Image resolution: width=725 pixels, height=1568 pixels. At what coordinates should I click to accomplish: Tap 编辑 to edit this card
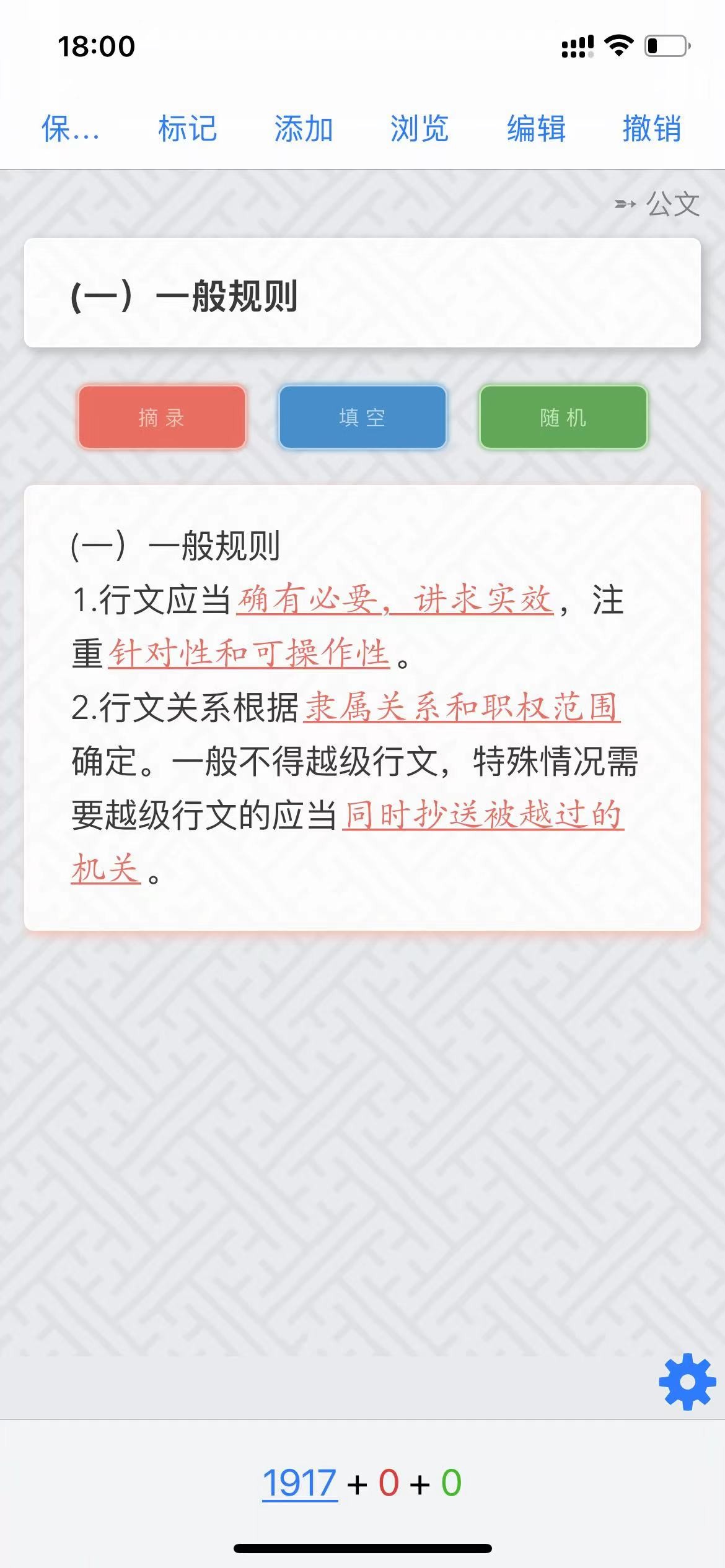coord(536,129)
